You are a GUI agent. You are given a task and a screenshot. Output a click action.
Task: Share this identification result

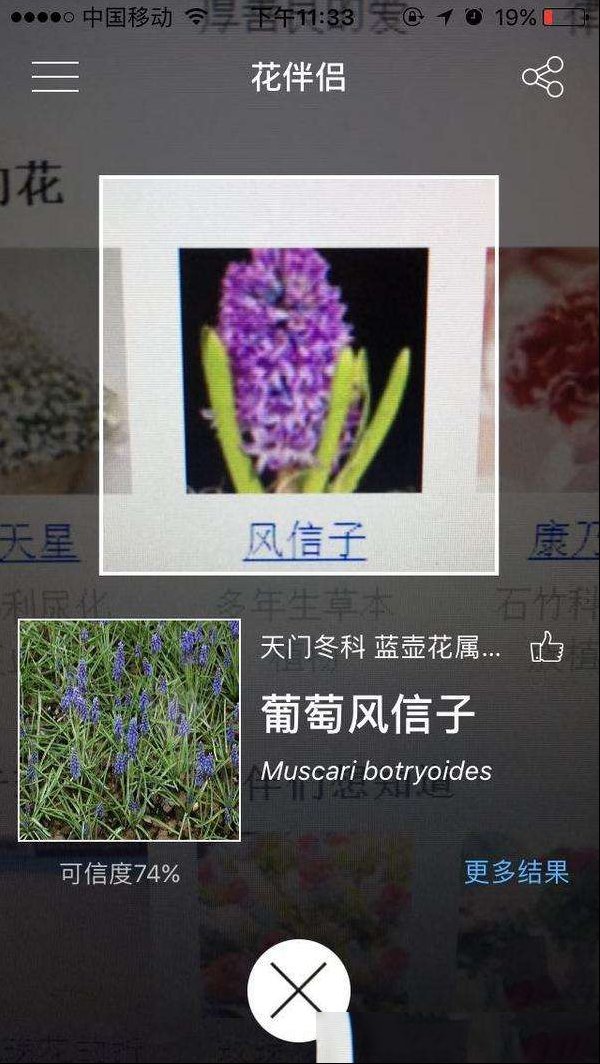[x=543, y=77]
